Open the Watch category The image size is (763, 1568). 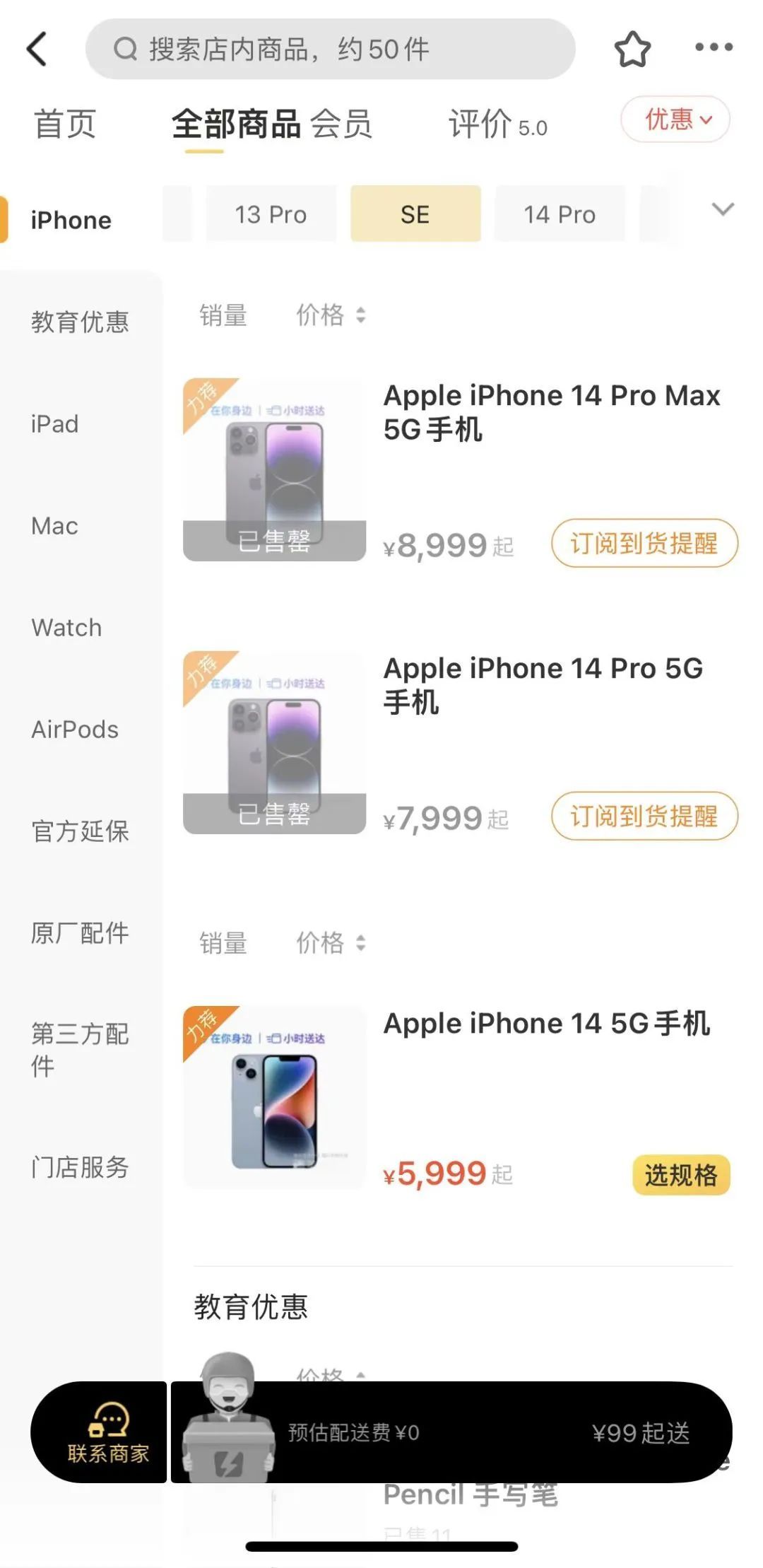point(67,628)
